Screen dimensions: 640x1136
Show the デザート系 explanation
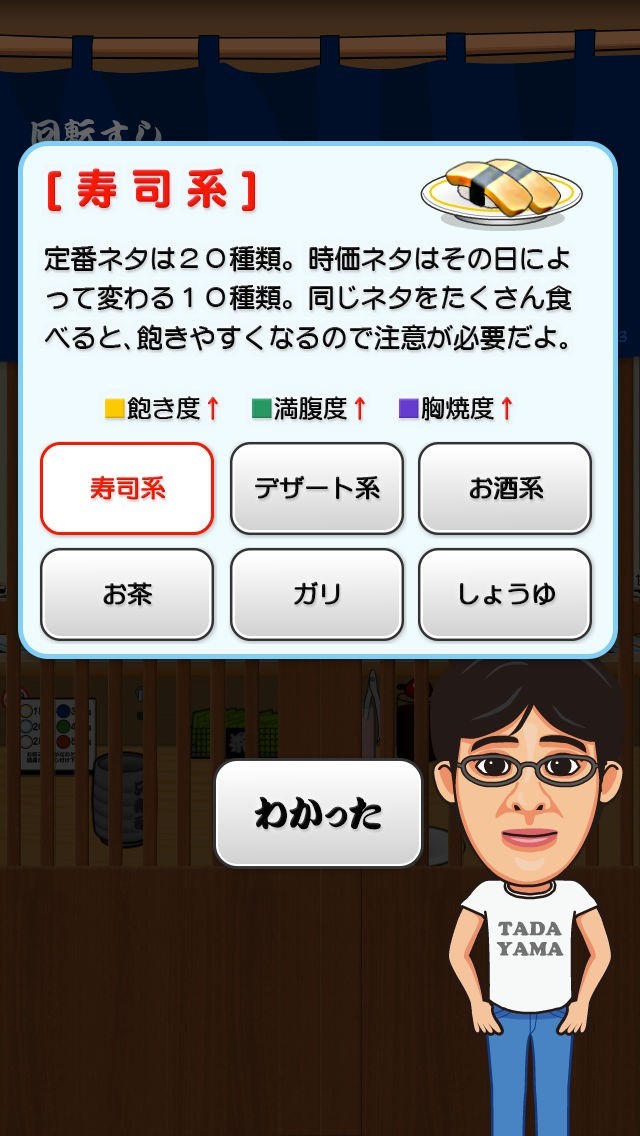pos(317,489)
